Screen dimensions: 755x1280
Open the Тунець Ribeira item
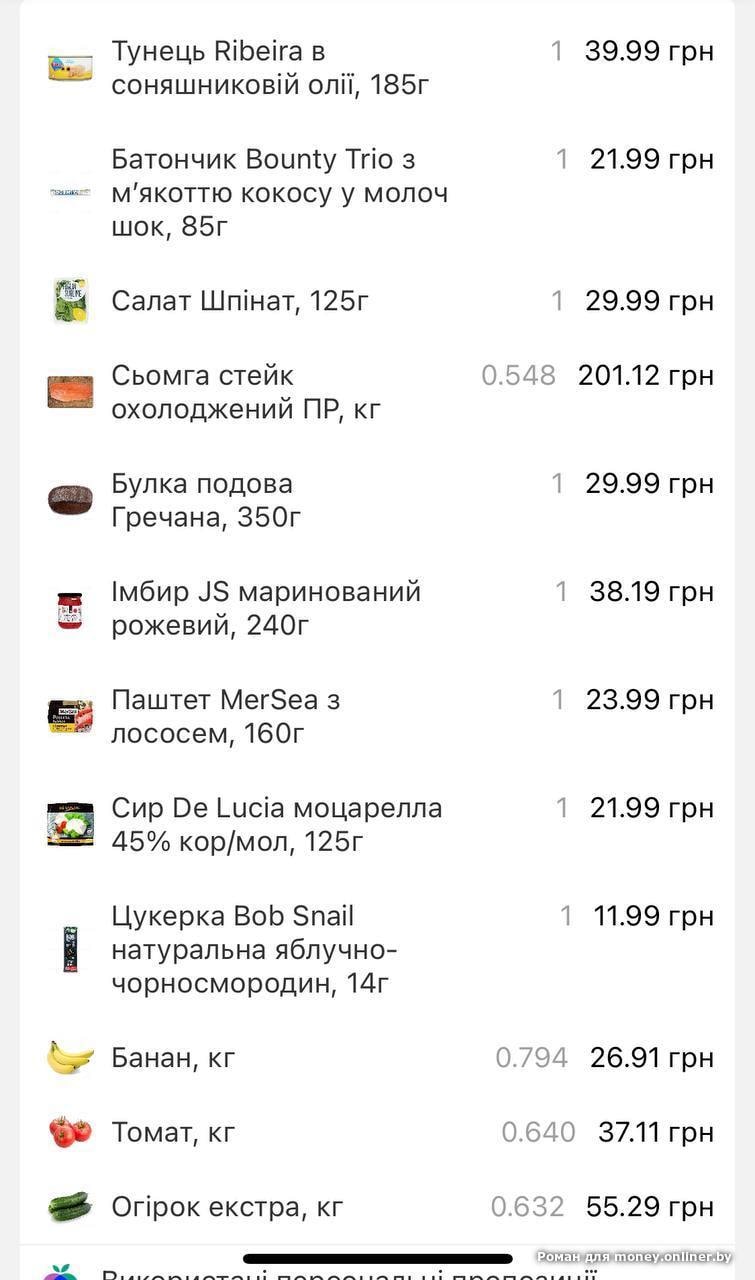tap(270, 68)
